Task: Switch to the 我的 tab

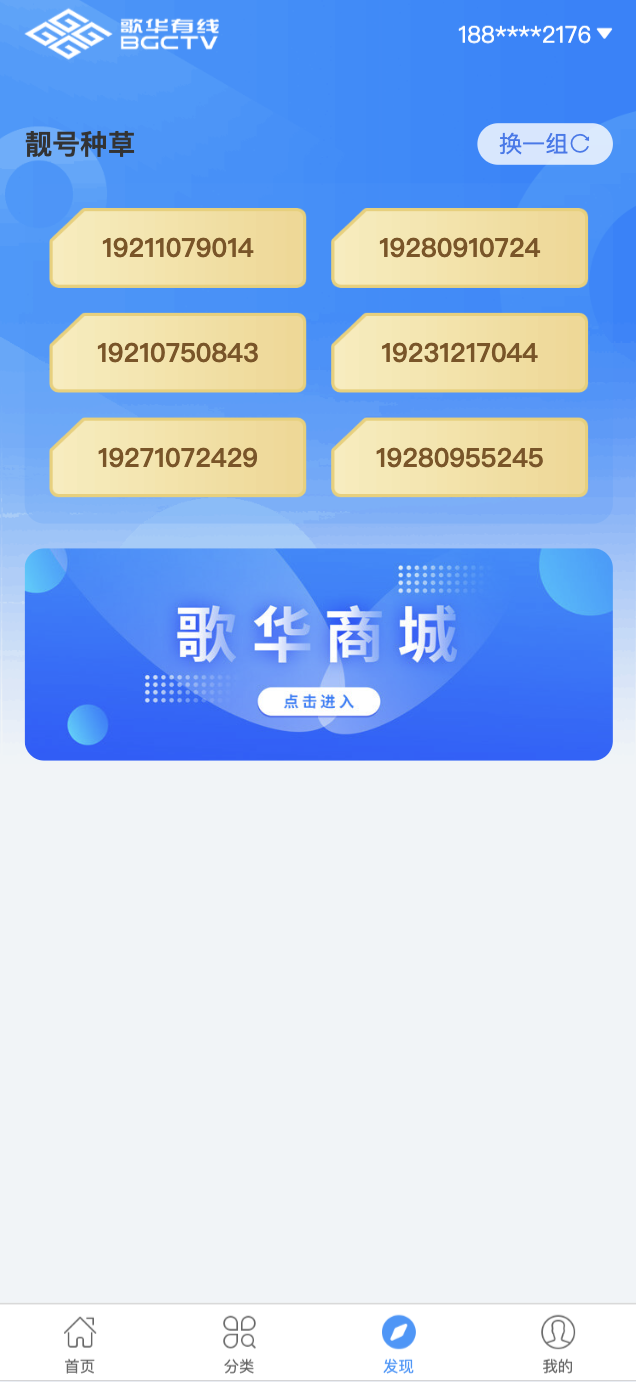Action: pos(557,1344)
